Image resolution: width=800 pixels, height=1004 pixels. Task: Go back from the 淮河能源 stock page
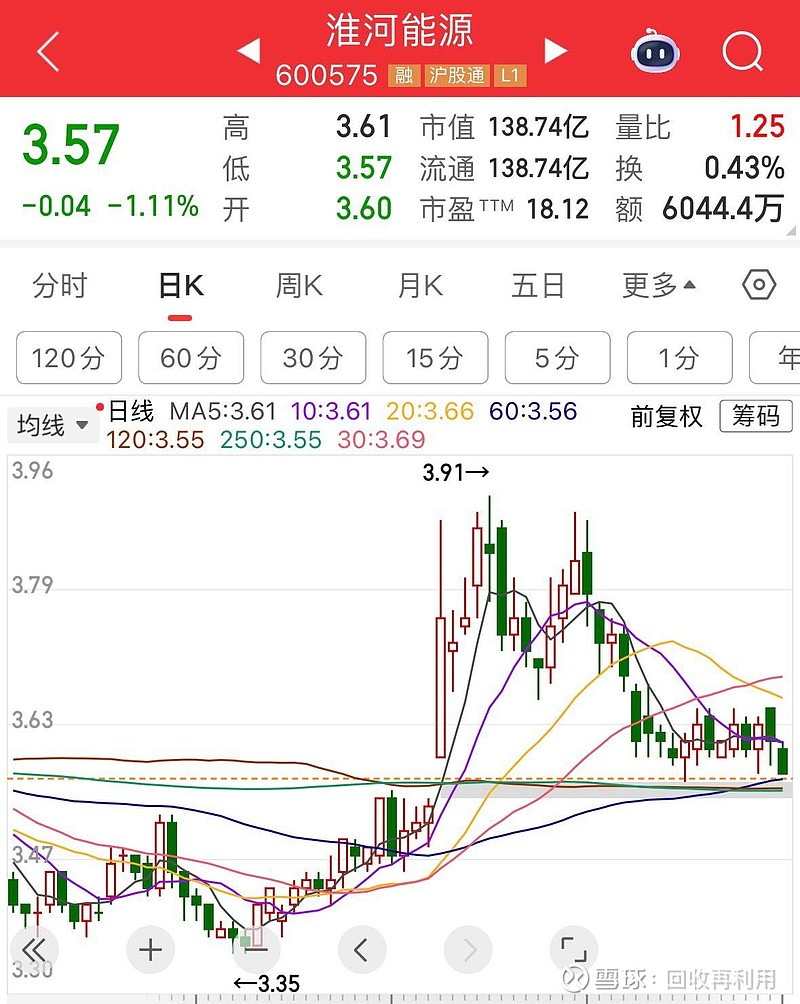coord(47,50)
